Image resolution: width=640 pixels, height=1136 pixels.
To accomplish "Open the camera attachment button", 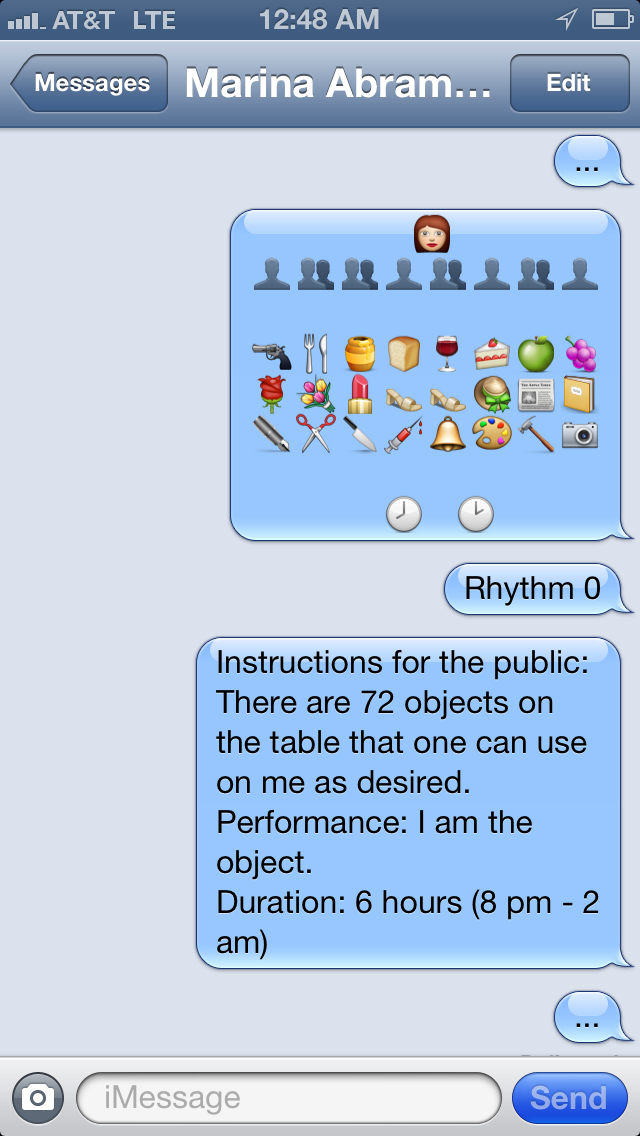I will pyautogui.click(x=38, y=1098).
